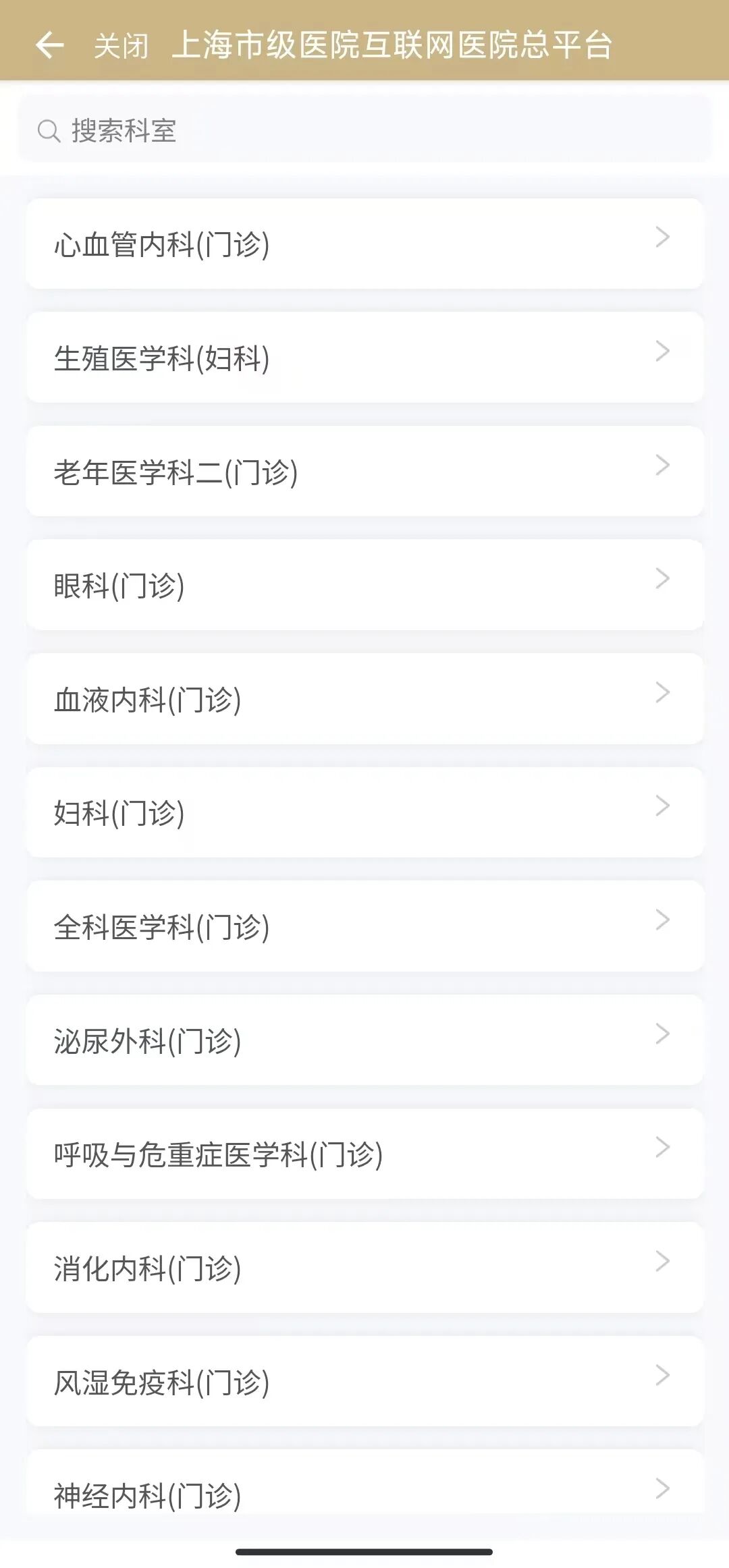
Task: Choose 泌尿外科(门诊)
Action: tap(364, 1040)
